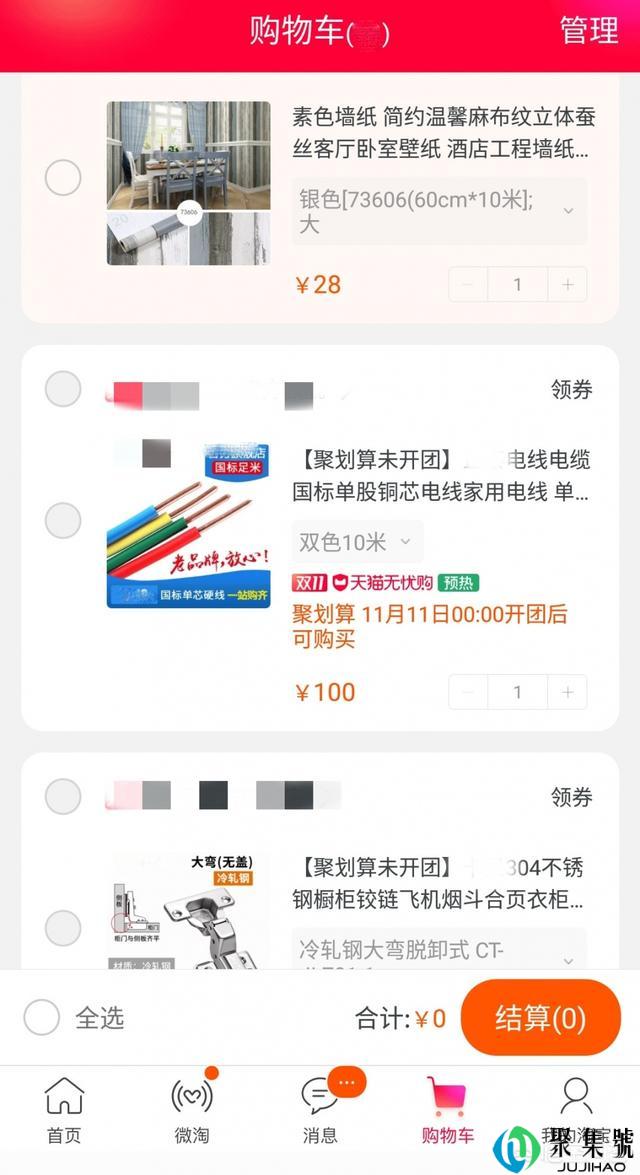Claim coupon (领券) for the hinge shop
Viewport: 640px width, 1175px height.
[572, 797]
